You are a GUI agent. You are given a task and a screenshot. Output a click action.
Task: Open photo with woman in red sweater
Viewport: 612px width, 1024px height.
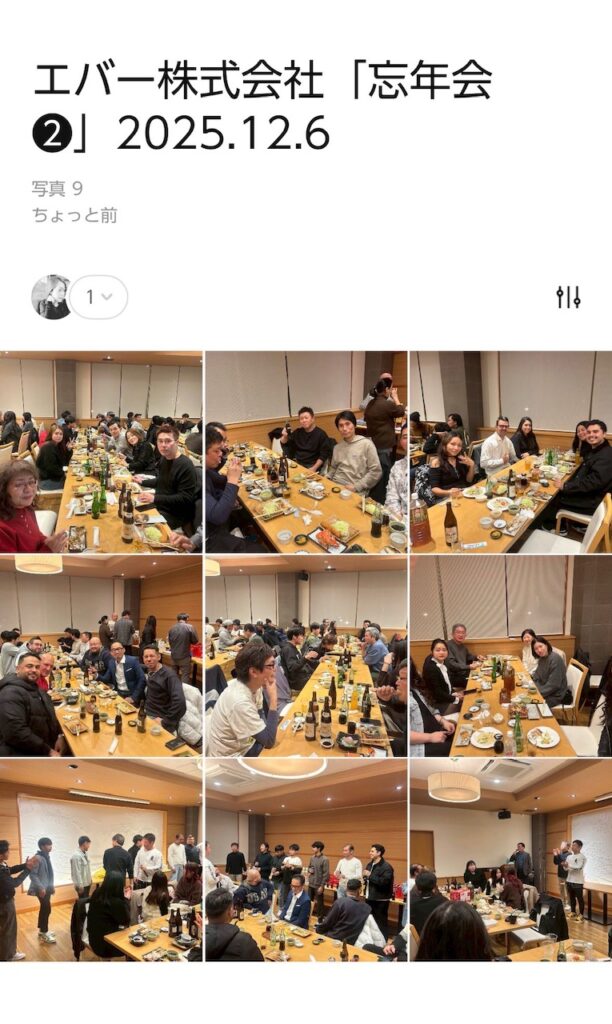[100, 452]
